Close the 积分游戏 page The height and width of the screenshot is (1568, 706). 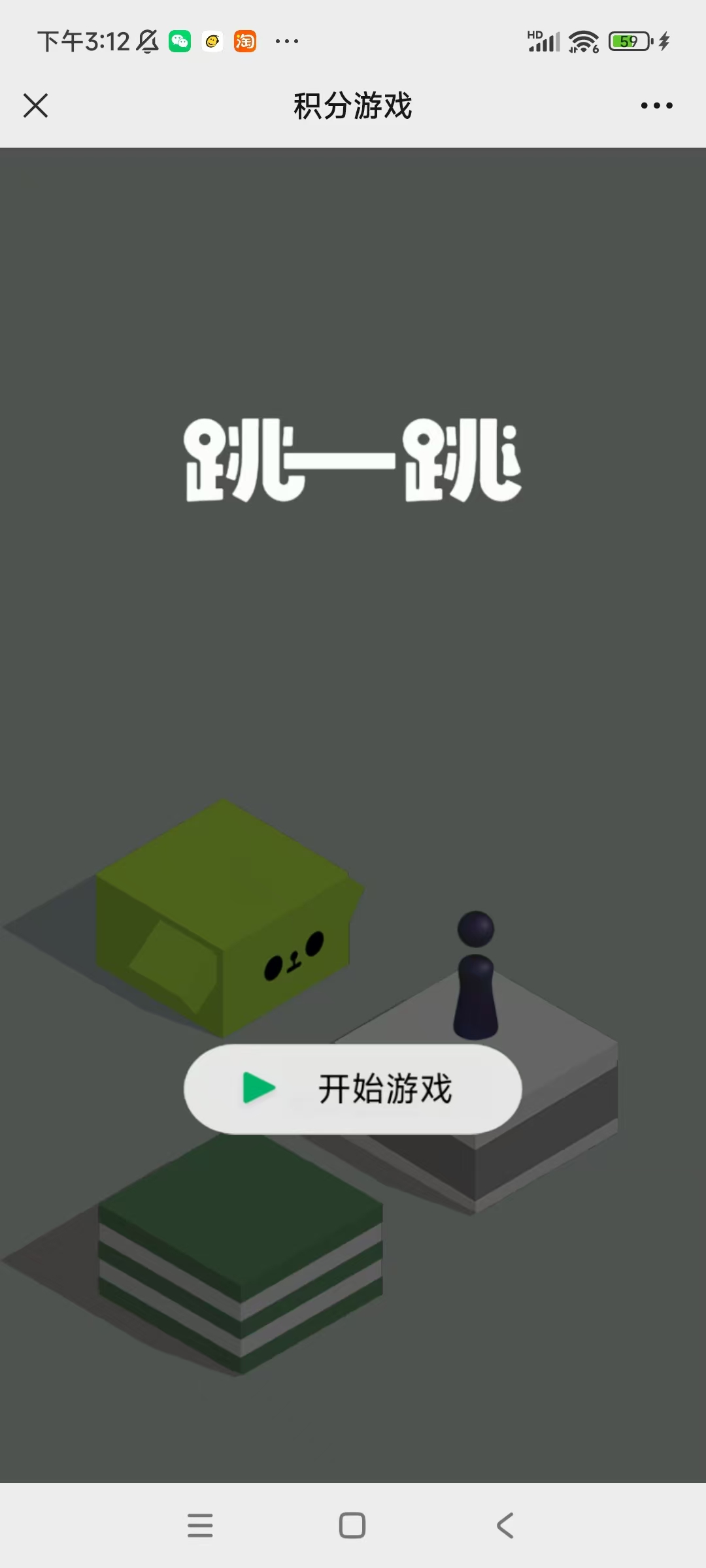35,105
